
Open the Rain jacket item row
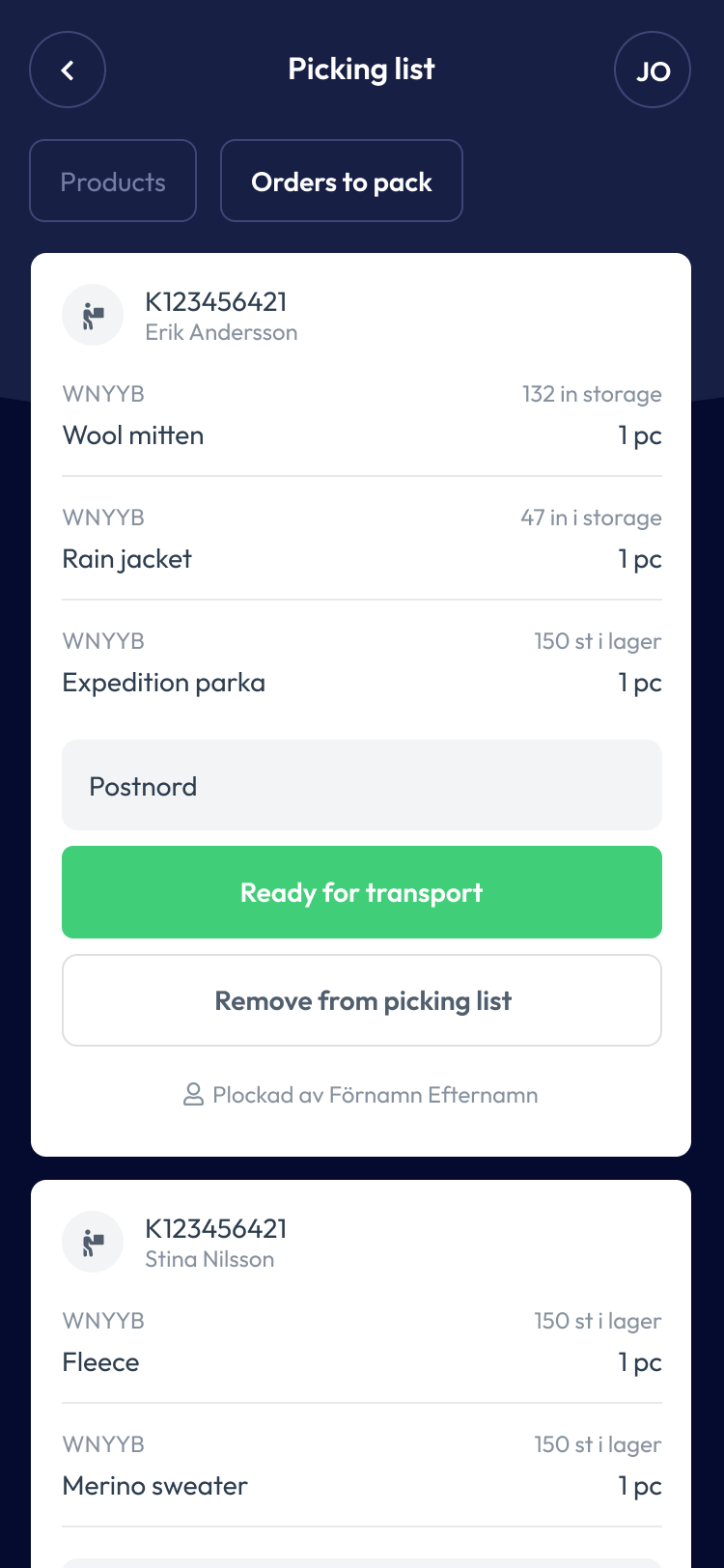point(362,540)
